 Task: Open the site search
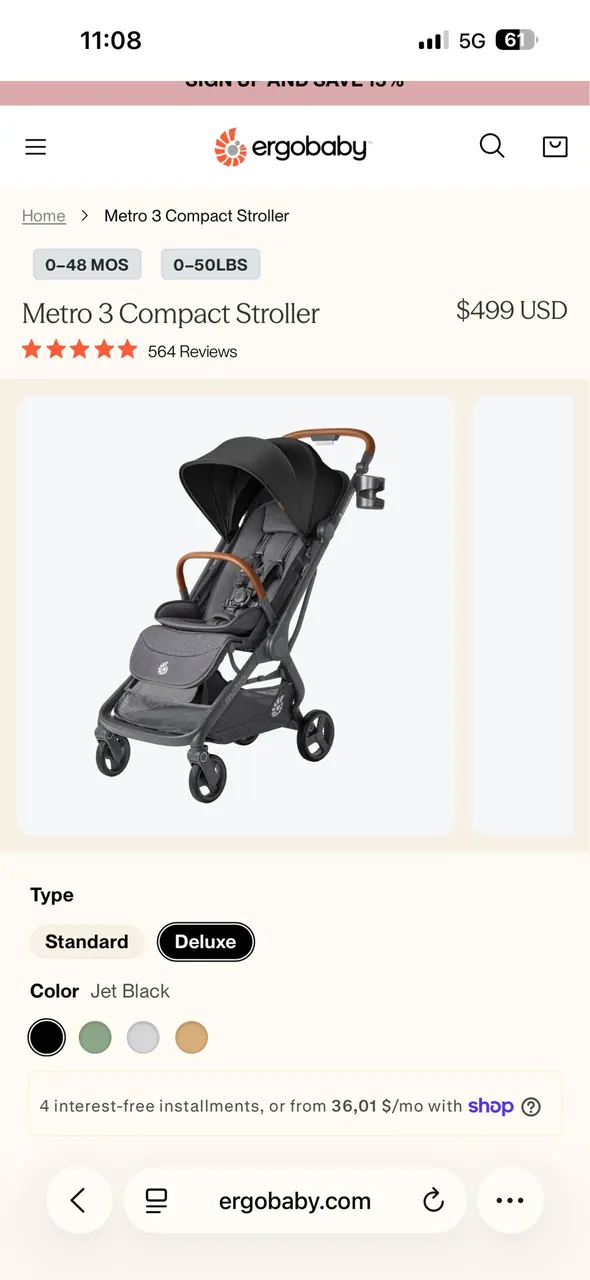click(x=492, y=146)
